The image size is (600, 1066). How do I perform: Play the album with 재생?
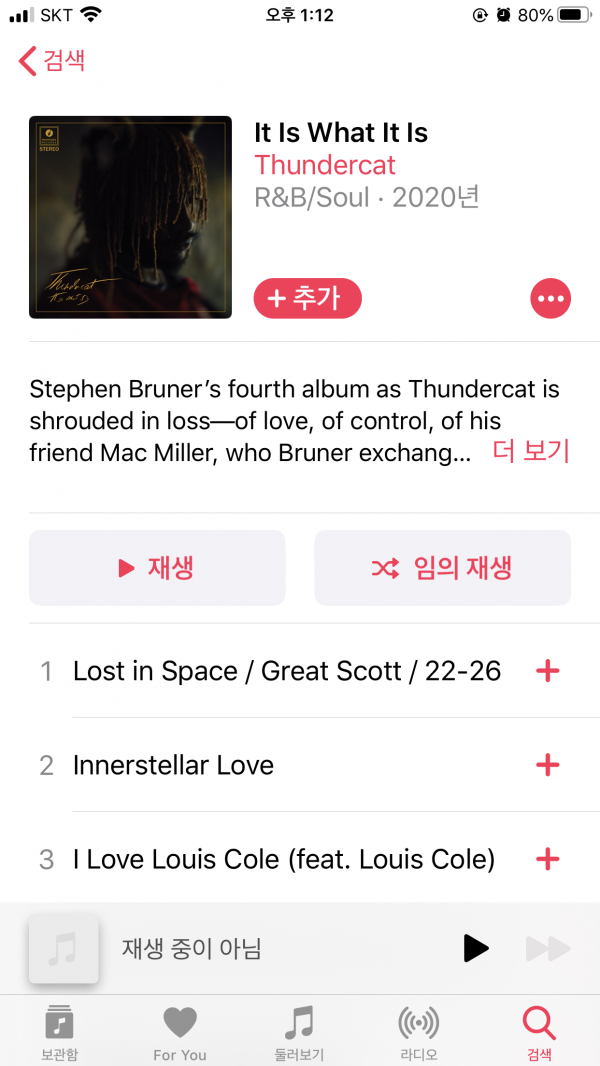pos(157,568)
